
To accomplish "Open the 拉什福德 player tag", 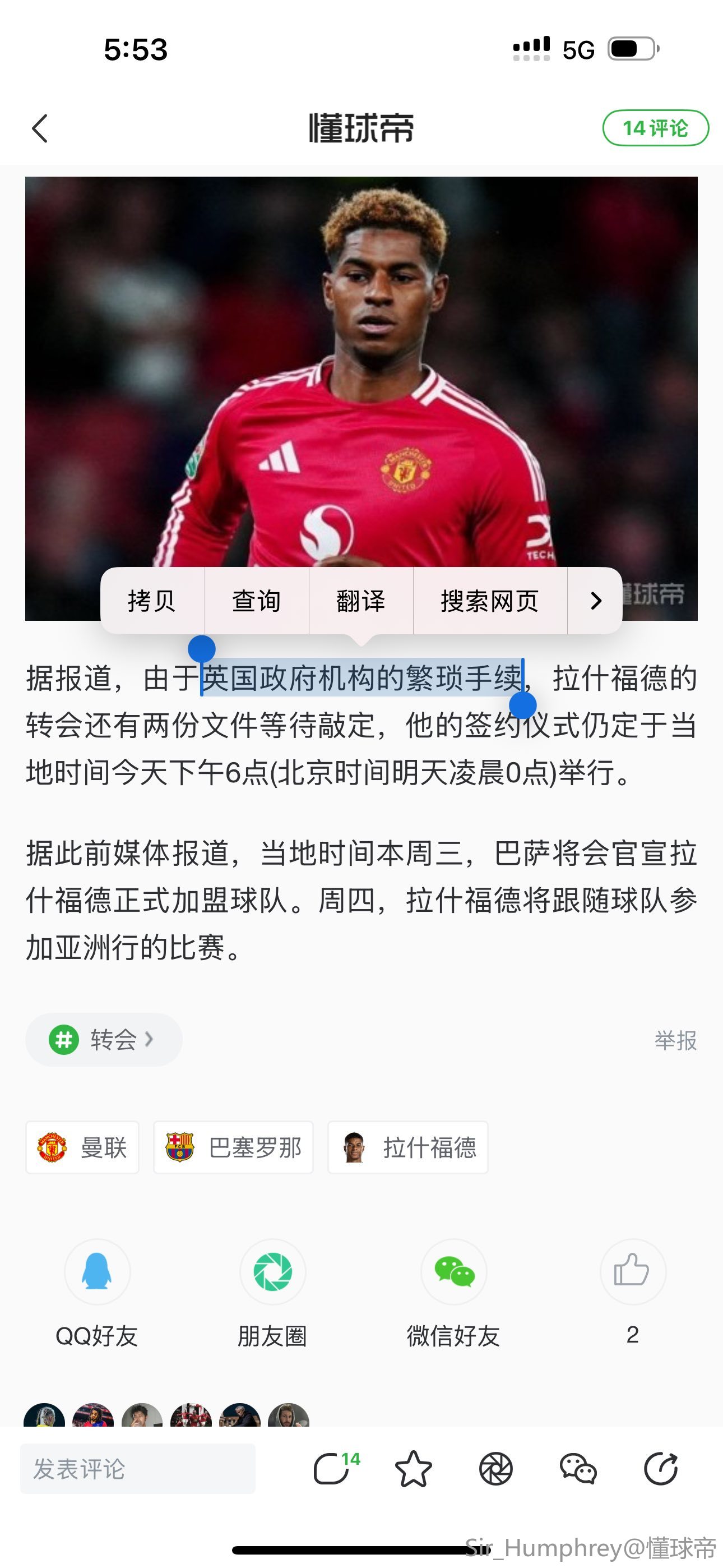I will point(408,1147).
